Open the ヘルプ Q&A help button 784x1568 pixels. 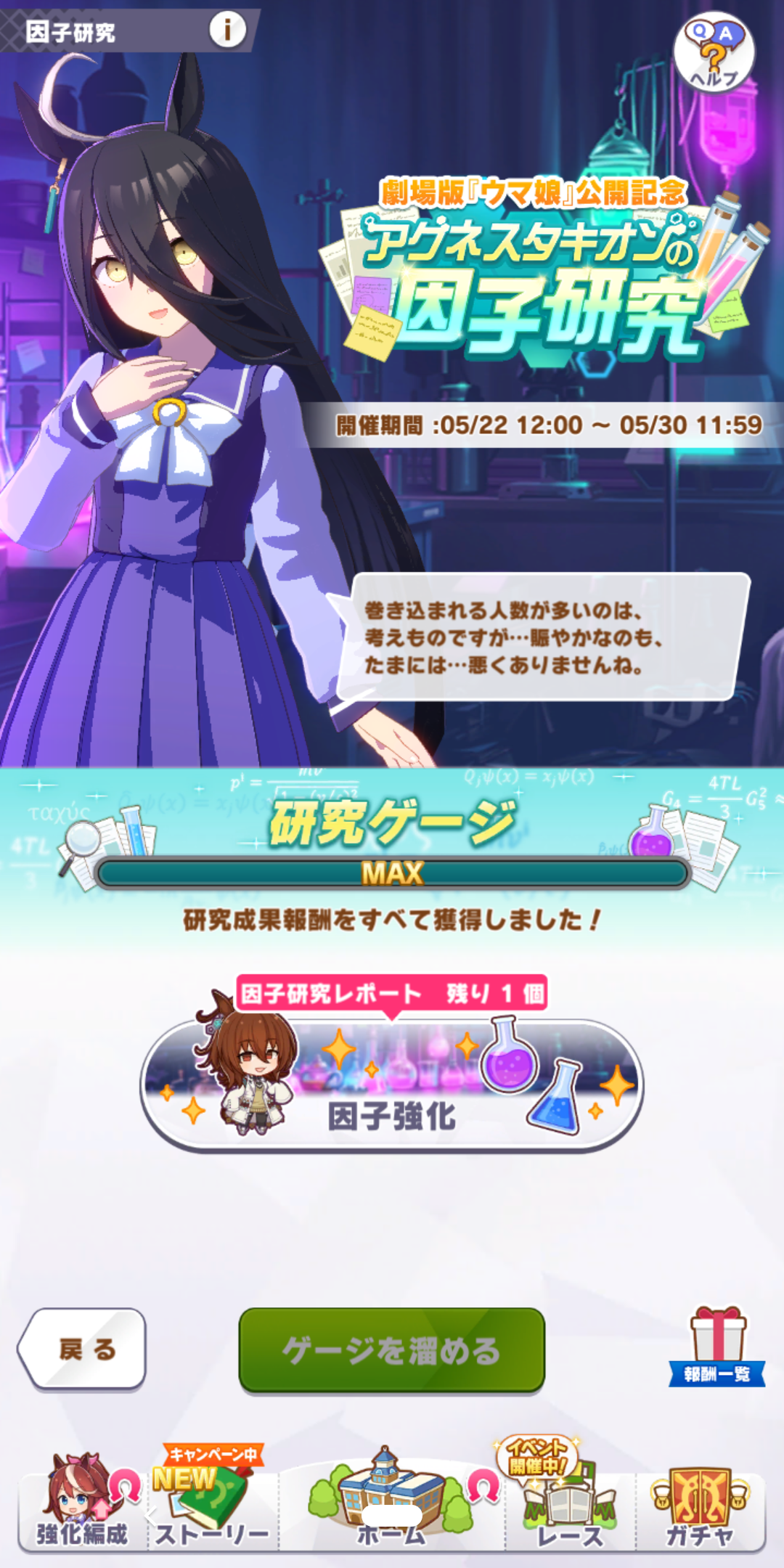(x=714, y=52)
